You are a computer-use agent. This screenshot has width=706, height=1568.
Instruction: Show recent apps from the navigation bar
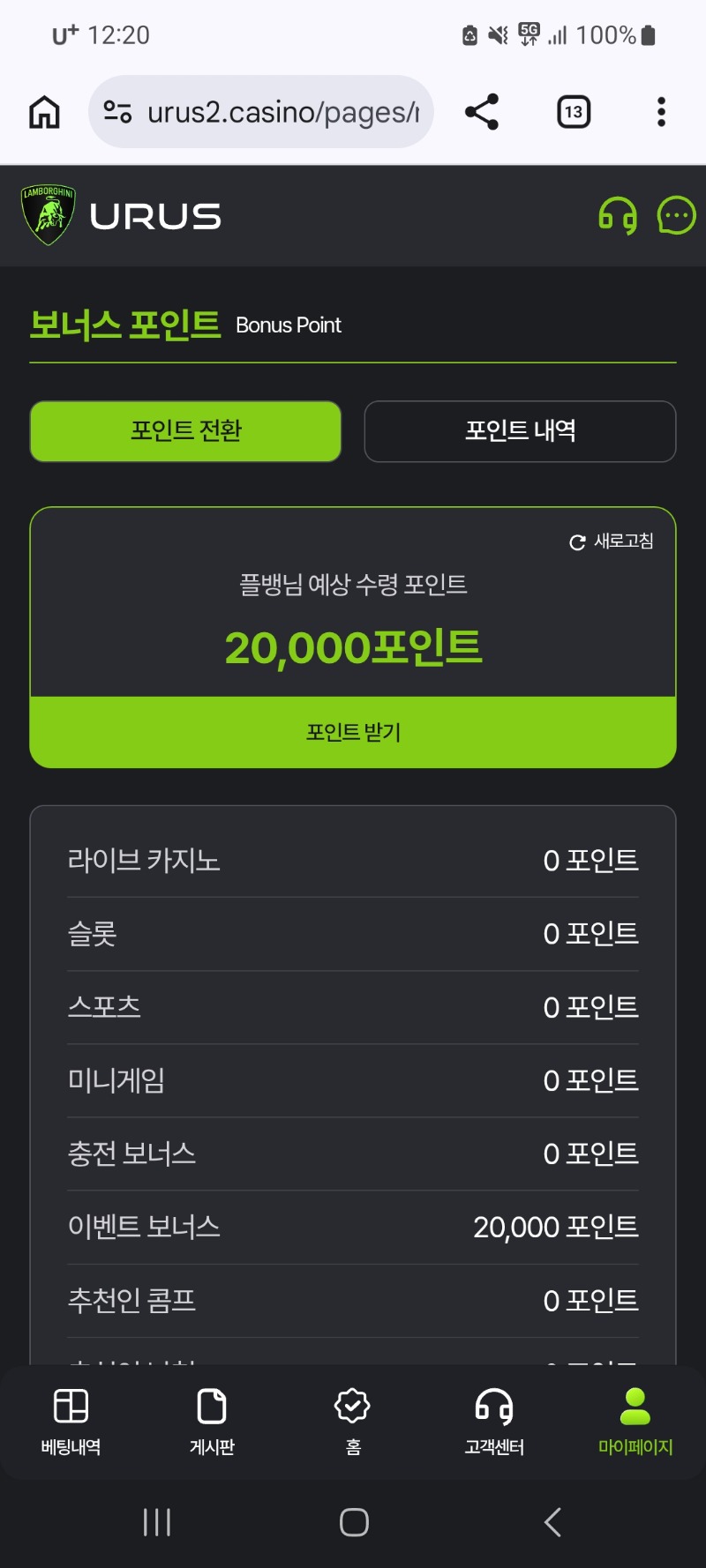pos(157,1522)
